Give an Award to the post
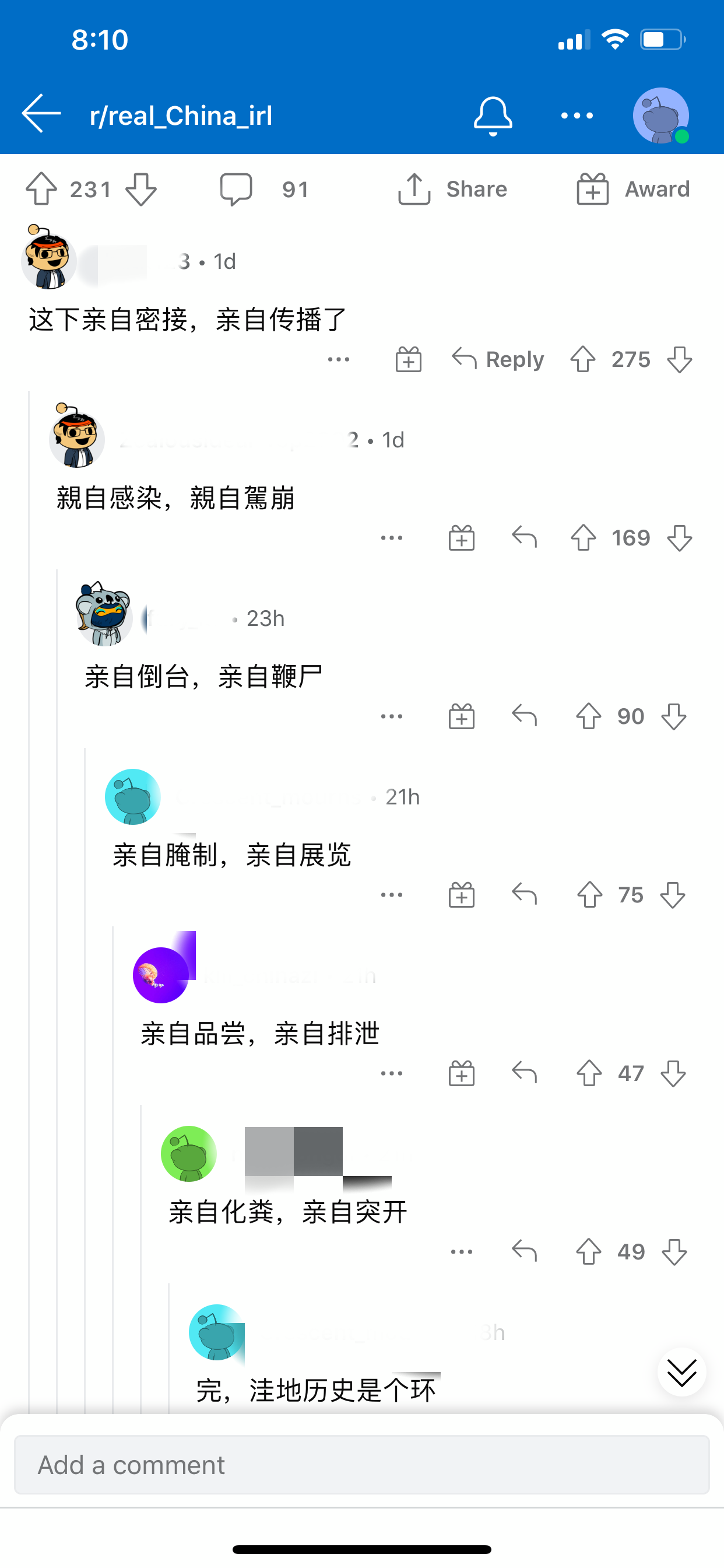Viewport: 724px width, 1568px height. pos(632,188)
